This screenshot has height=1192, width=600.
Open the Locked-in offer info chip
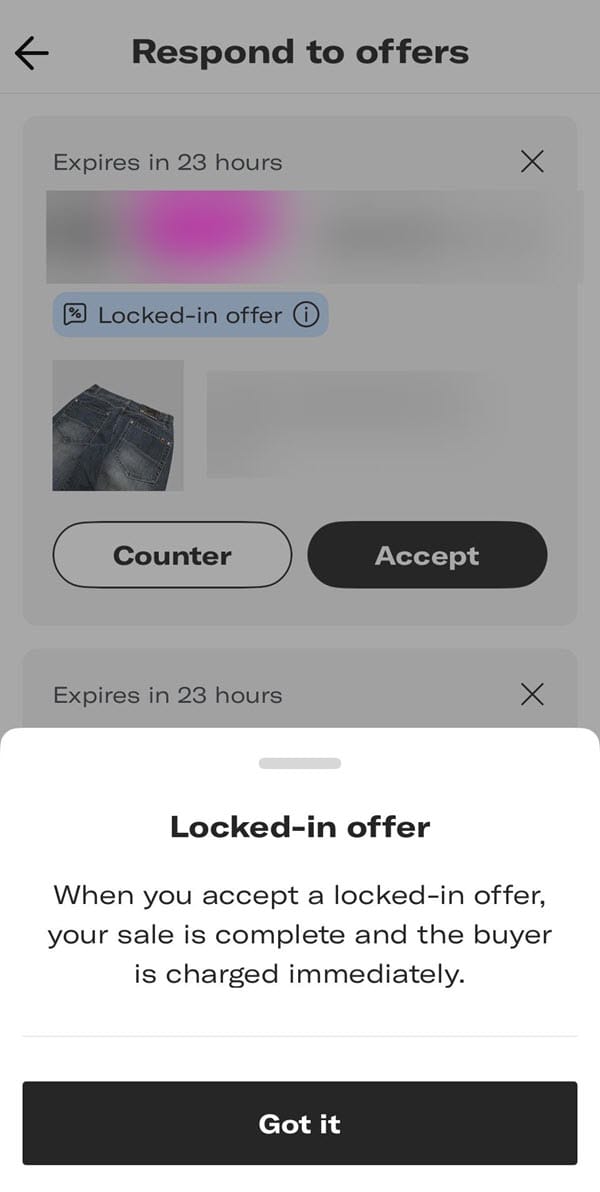pyautogui.click(x=191, y=315)
